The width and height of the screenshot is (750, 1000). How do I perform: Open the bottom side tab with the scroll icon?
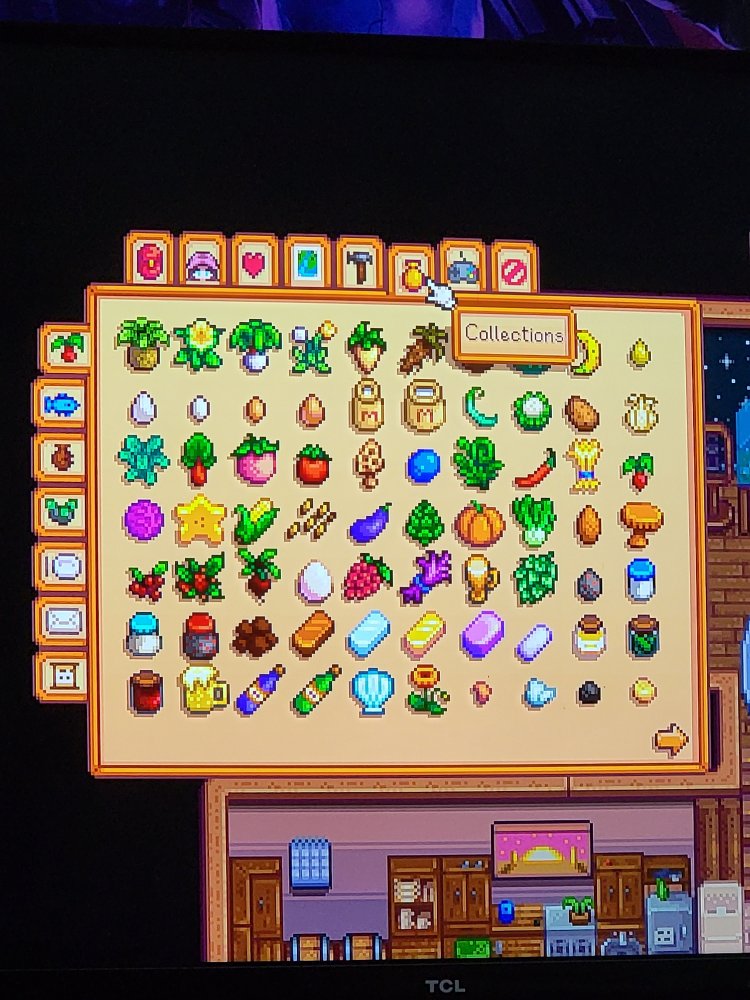pos(62,677)
